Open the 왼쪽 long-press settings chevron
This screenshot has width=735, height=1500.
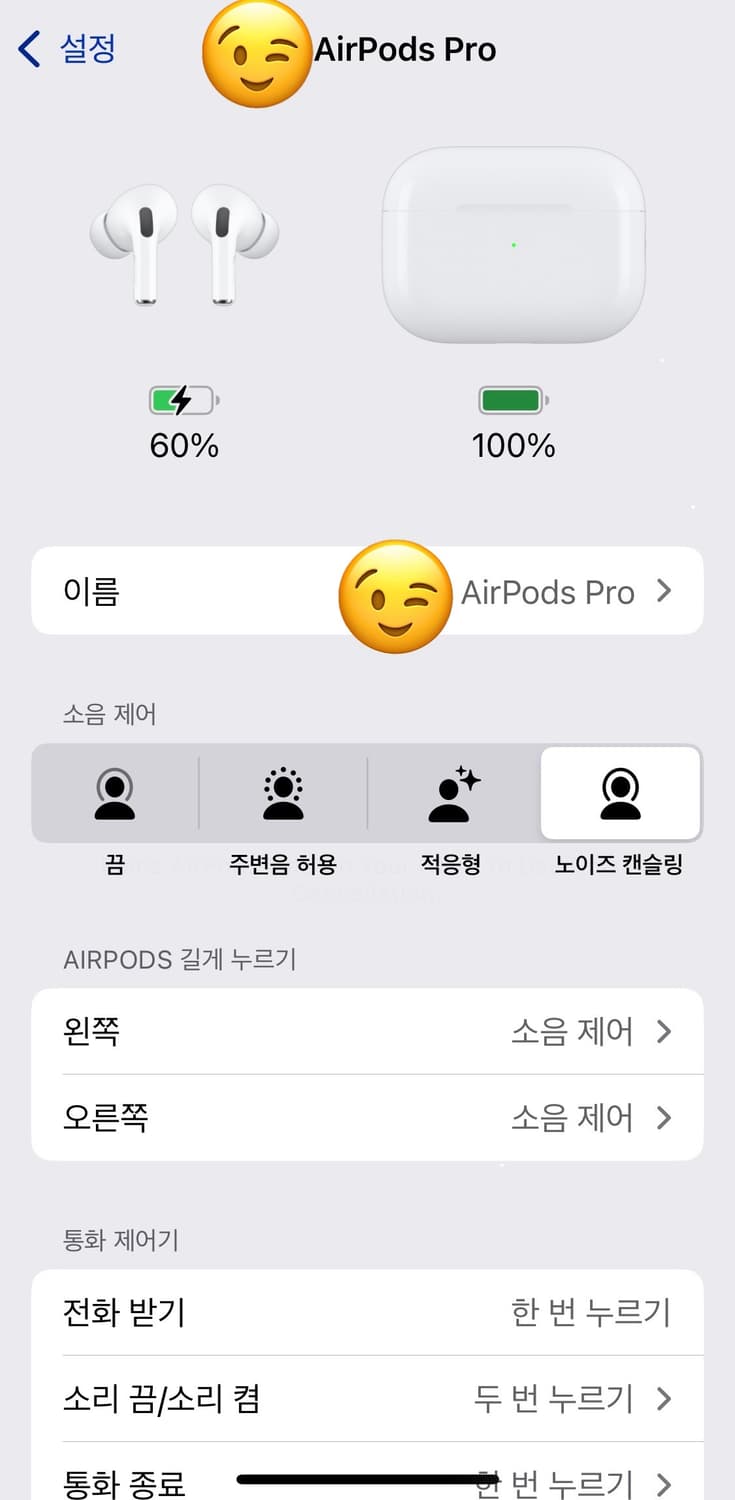(663, 1032)
